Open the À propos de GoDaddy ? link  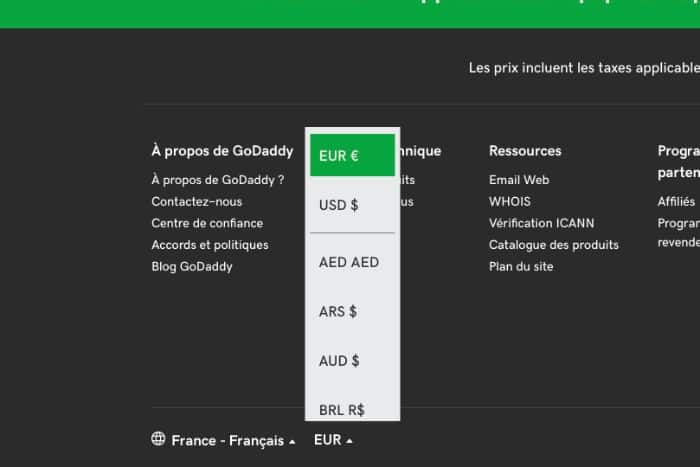tap(218, 180)
